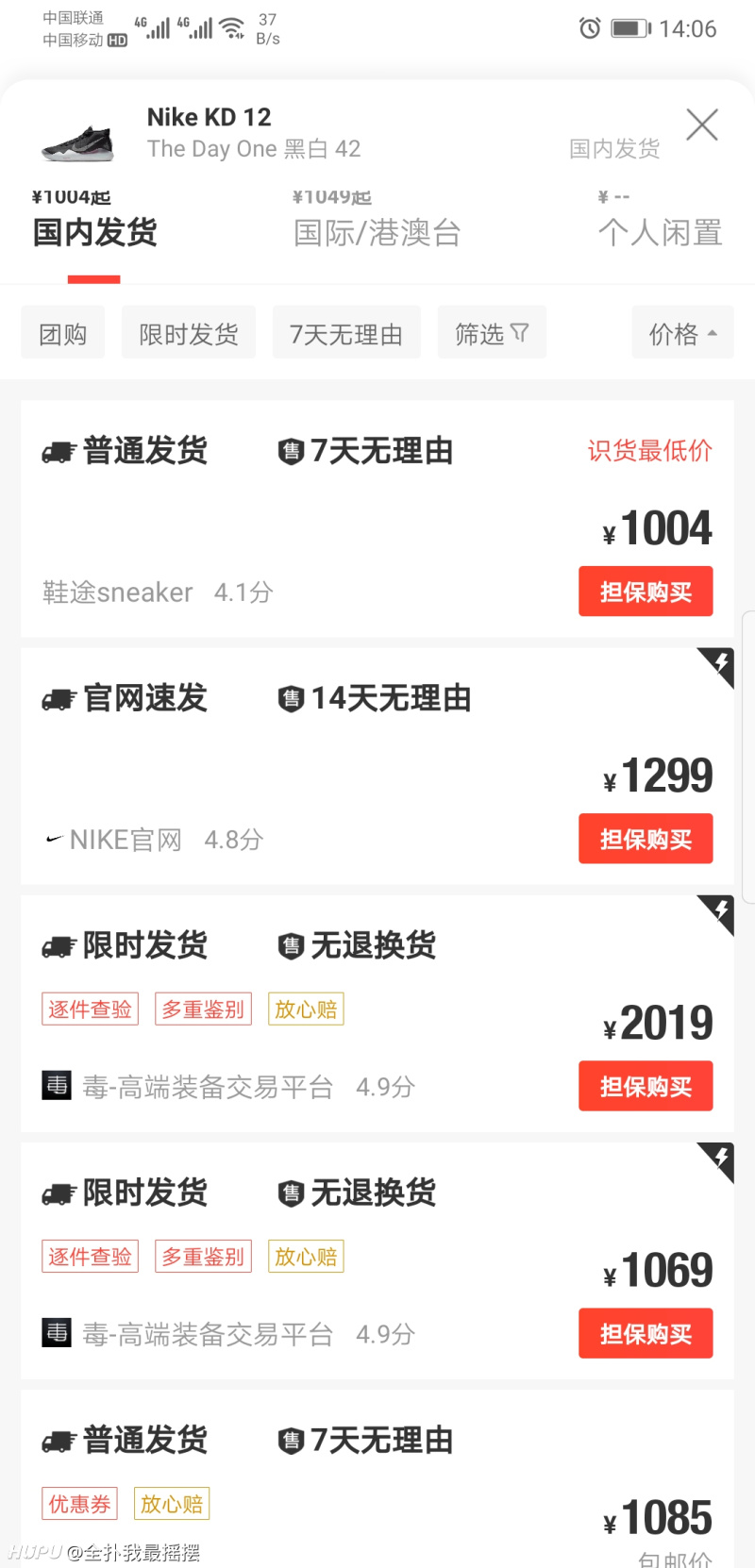The height and width of the screenshot is (1568, 755).
Task: Purchase the ¥2019 毒 listing
Action: click(646, 1086)
